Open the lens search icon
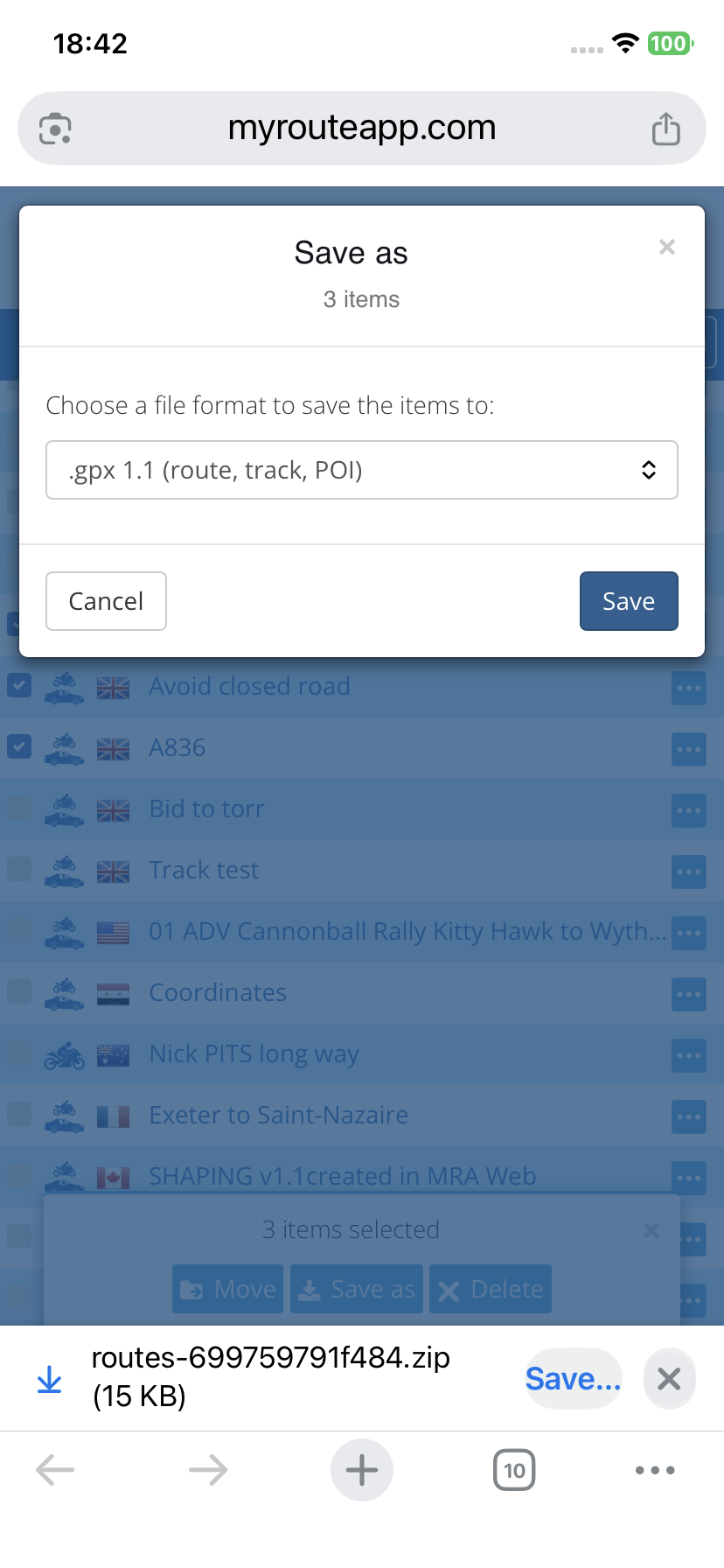 click(x=56, y=129)
